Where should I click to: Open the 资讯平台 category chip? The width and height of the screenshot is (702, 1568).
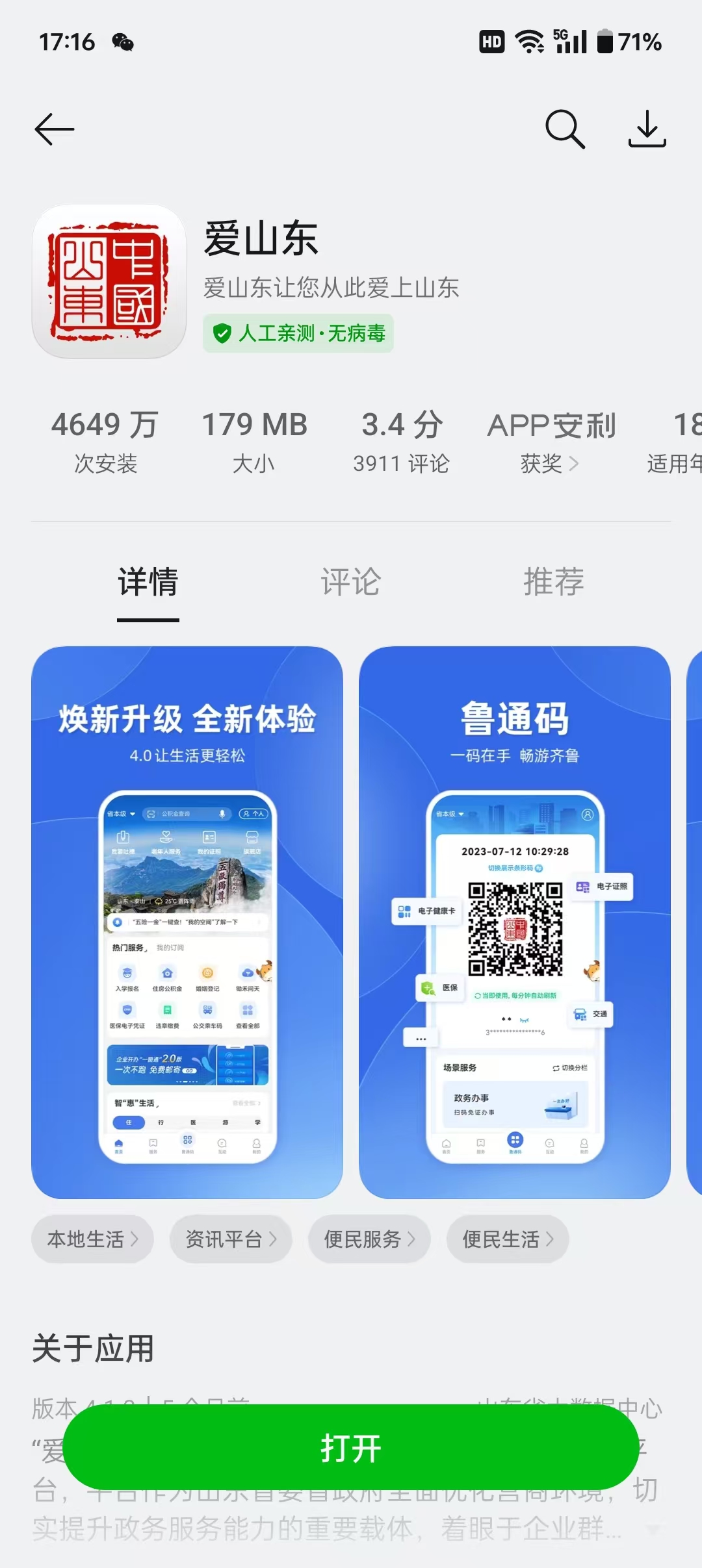click(x=231, y=1239)
